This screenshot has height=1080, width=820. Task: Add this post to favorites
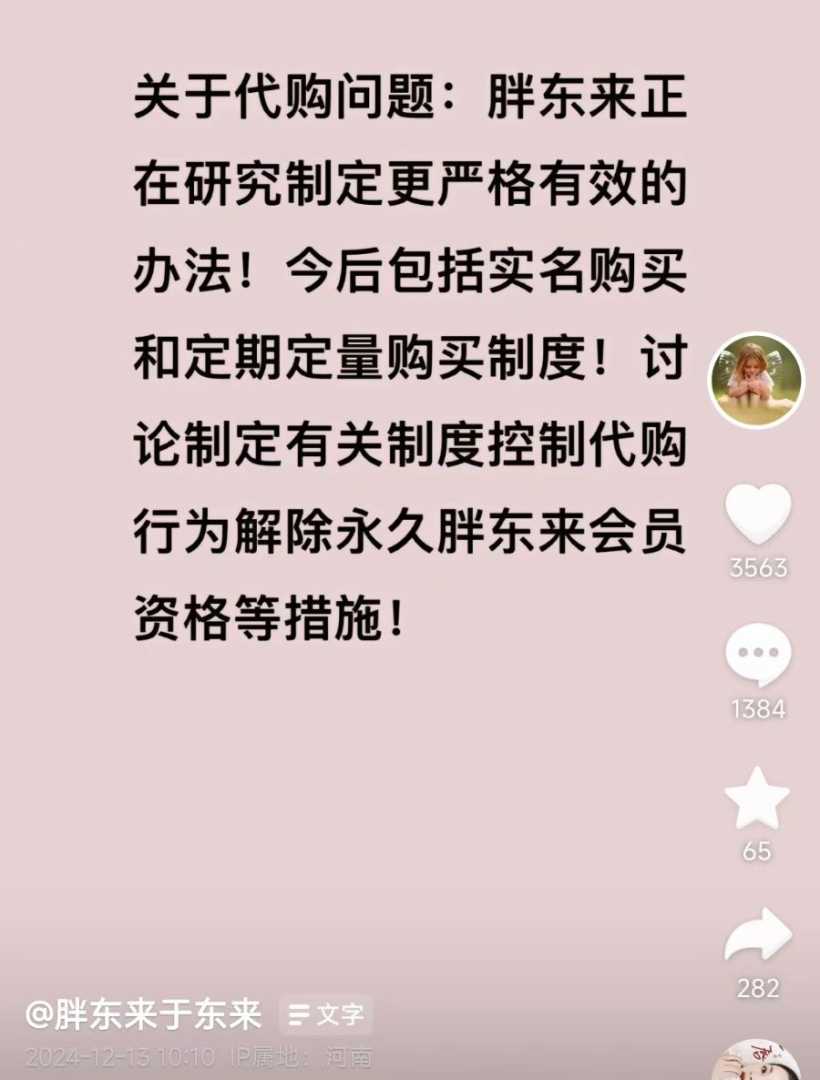(x=757, y=798)
